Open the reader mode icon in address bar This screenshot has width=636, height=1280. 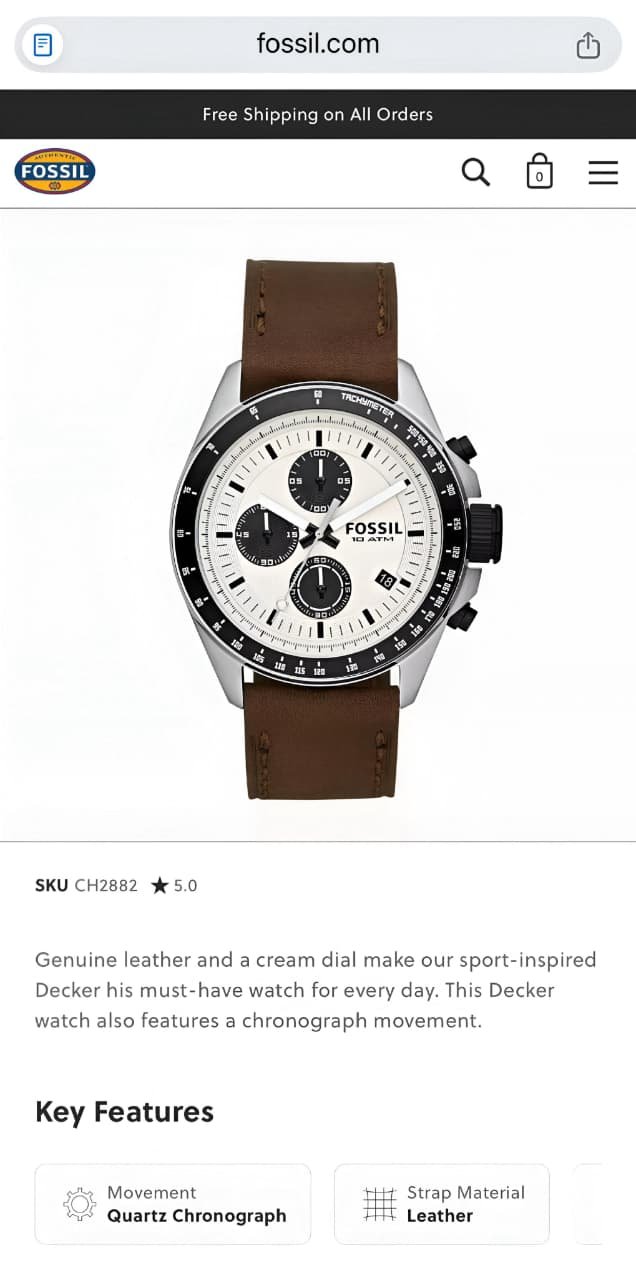(x=42, y=45)
